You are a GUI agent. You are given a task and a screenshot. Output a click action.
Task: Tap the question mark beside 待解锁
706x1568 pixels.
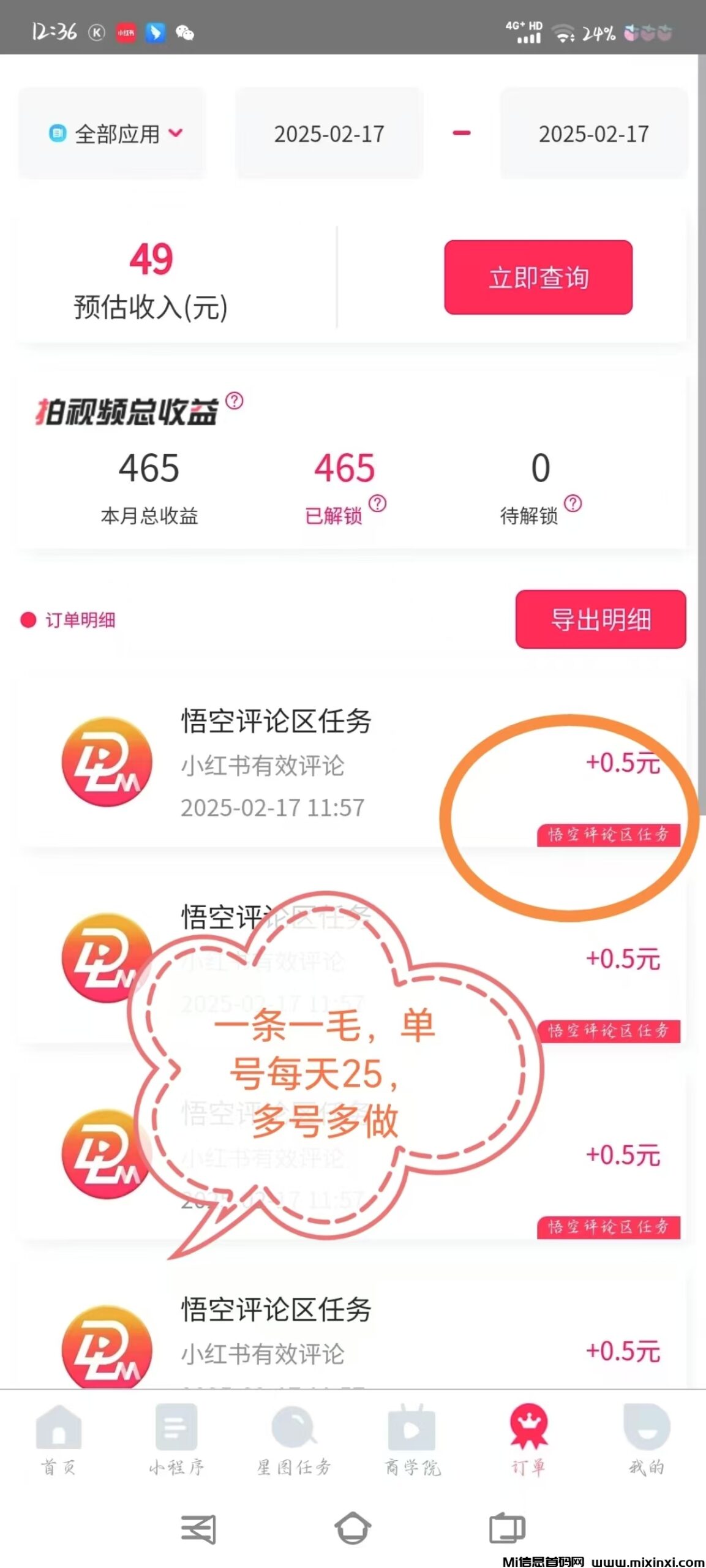pos(573,503)
